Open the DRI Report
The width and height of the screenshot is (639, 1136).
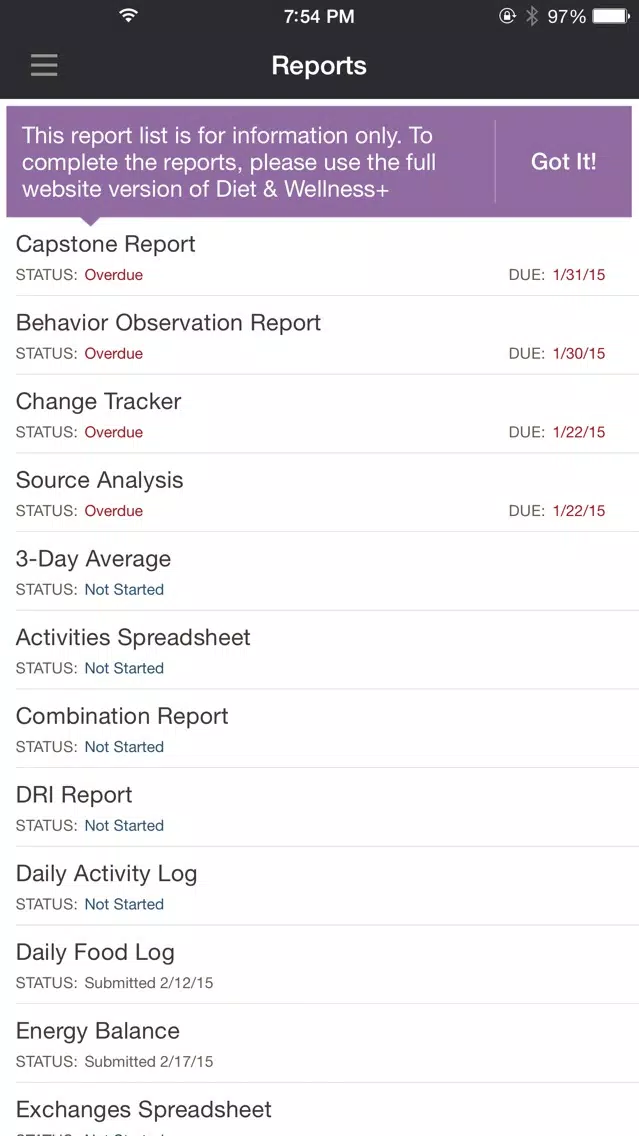320,807
